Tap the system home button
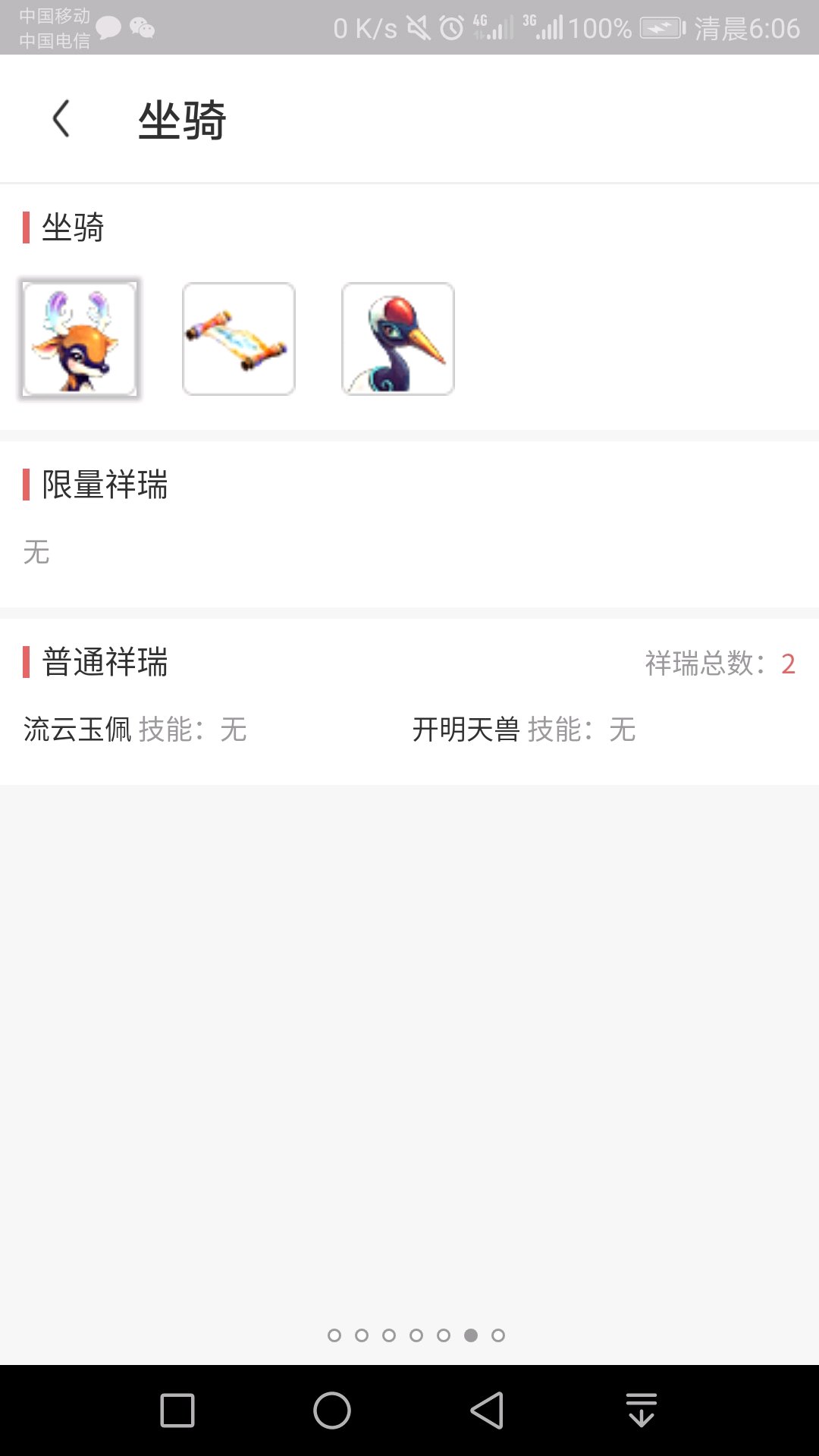Viewport: 819px width, 1456px height. (x=332, y=1410)
